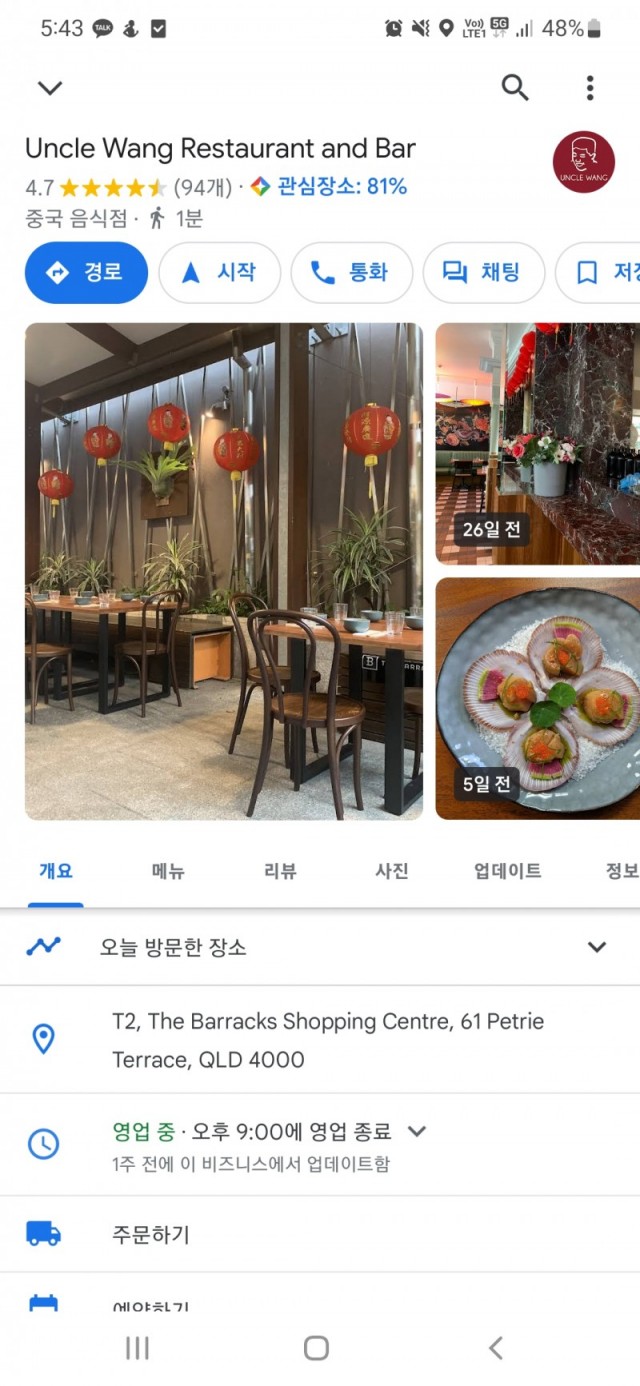Start navigation with the 시작 button
Image resolution: width=640 pixels, height=1386 pixels.
219,272
